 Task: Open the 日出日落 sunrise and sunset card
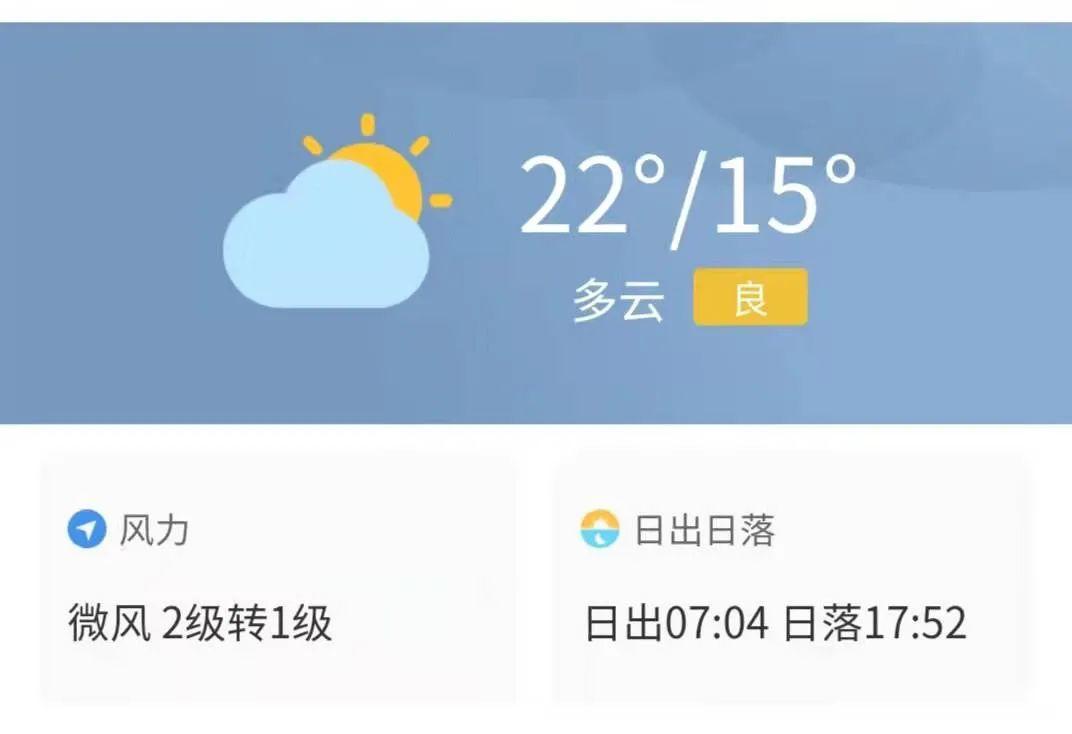(x=791, y=578)
